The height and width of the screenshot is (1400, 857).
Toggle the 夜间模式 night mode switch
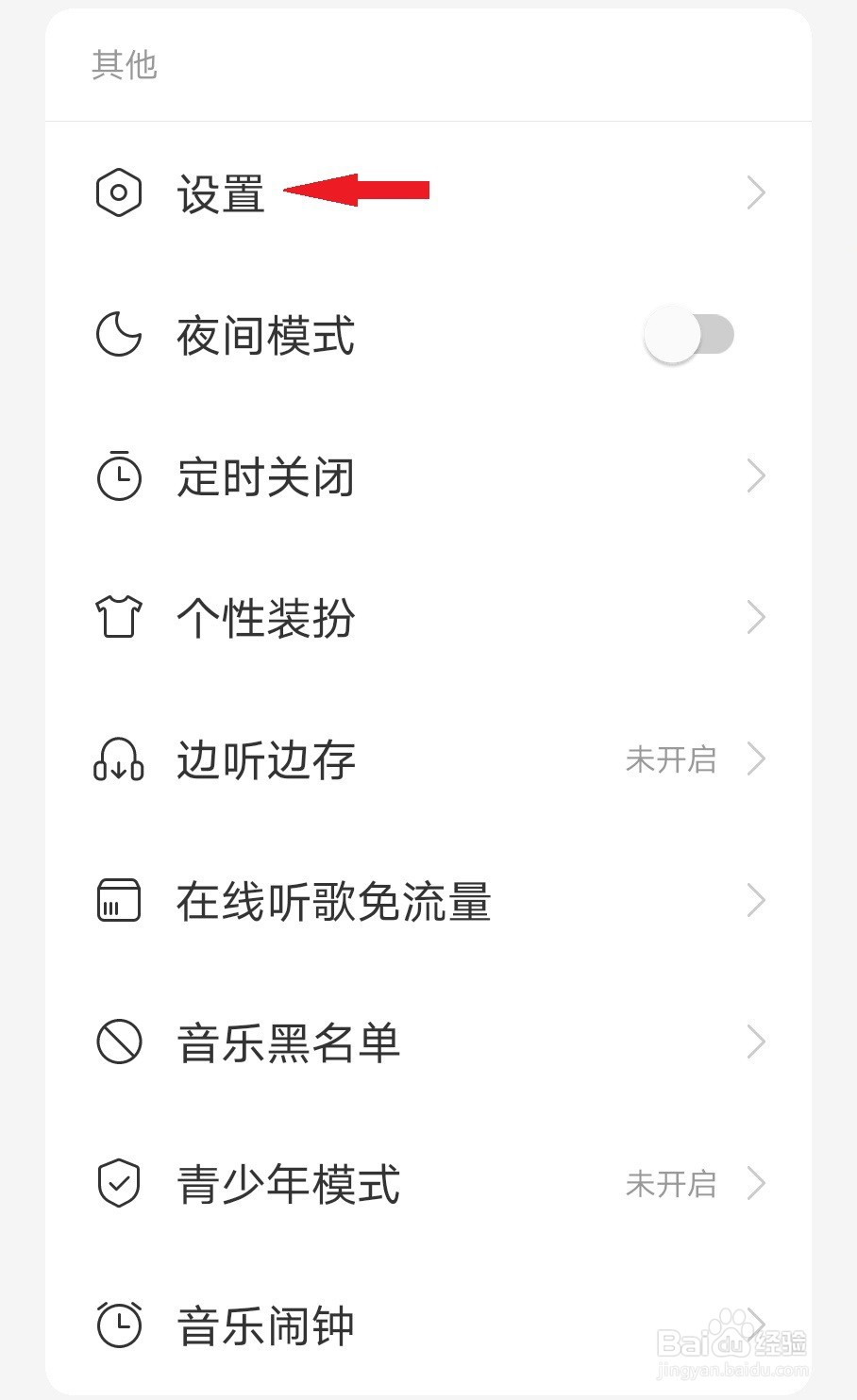coord(689,335)
